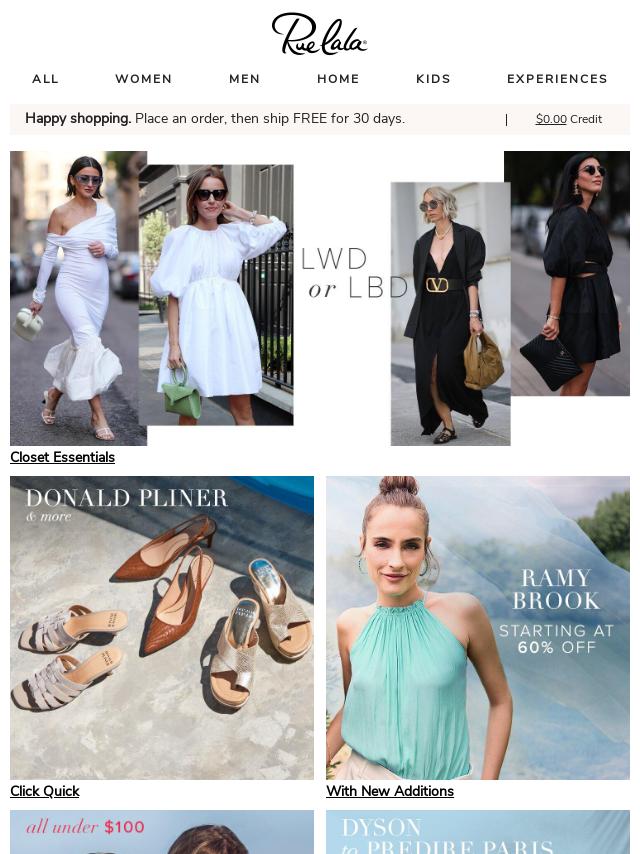
Task: Open the HOME category
Action: tap(338, 79)
